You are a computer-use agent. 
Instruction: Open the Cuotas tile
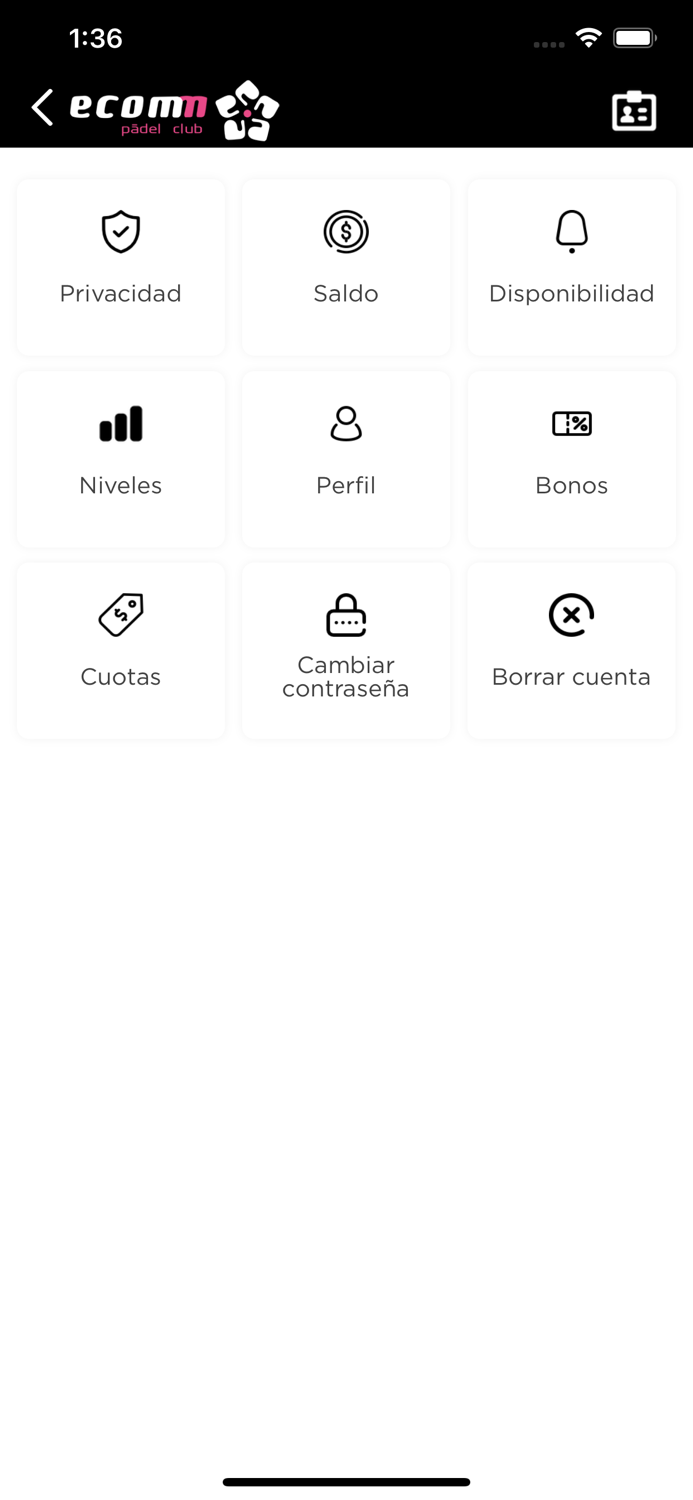[x=121, y=651]
